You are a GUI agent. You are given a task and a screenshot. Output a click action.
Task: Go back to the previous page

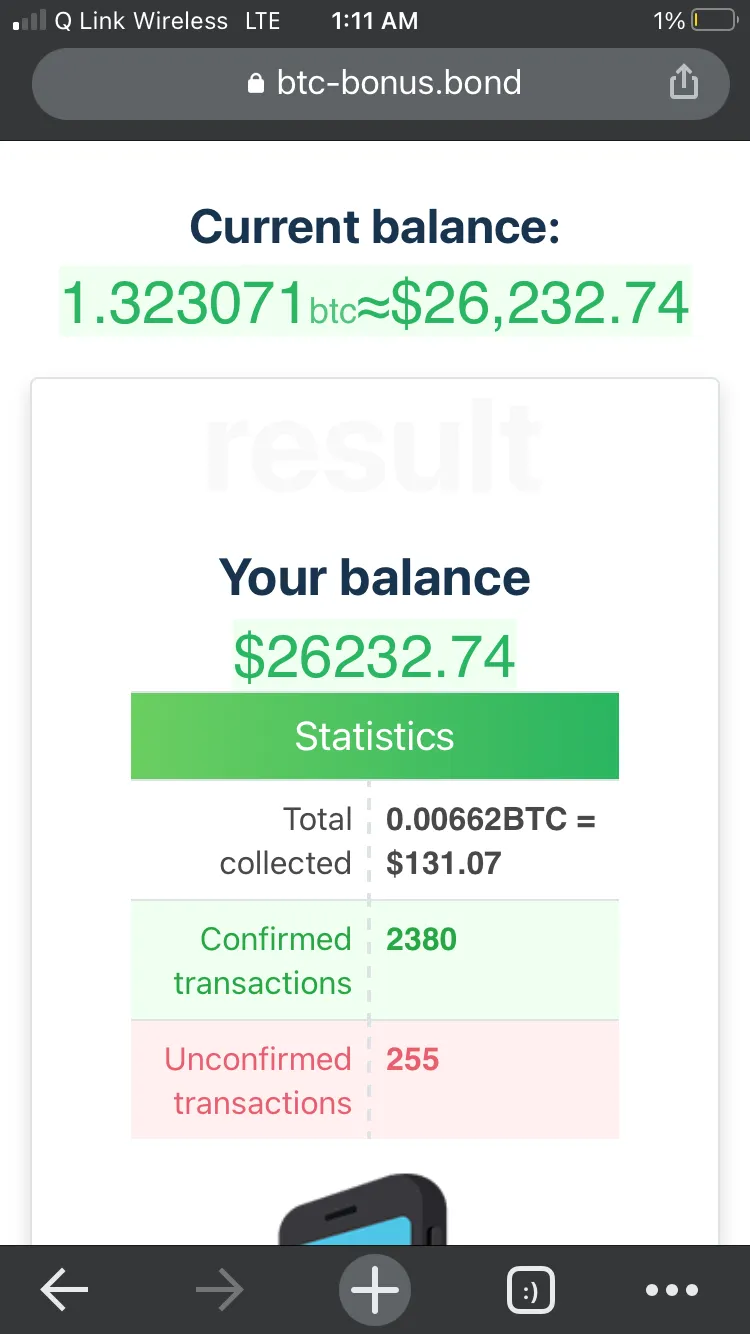(64, 1290)
